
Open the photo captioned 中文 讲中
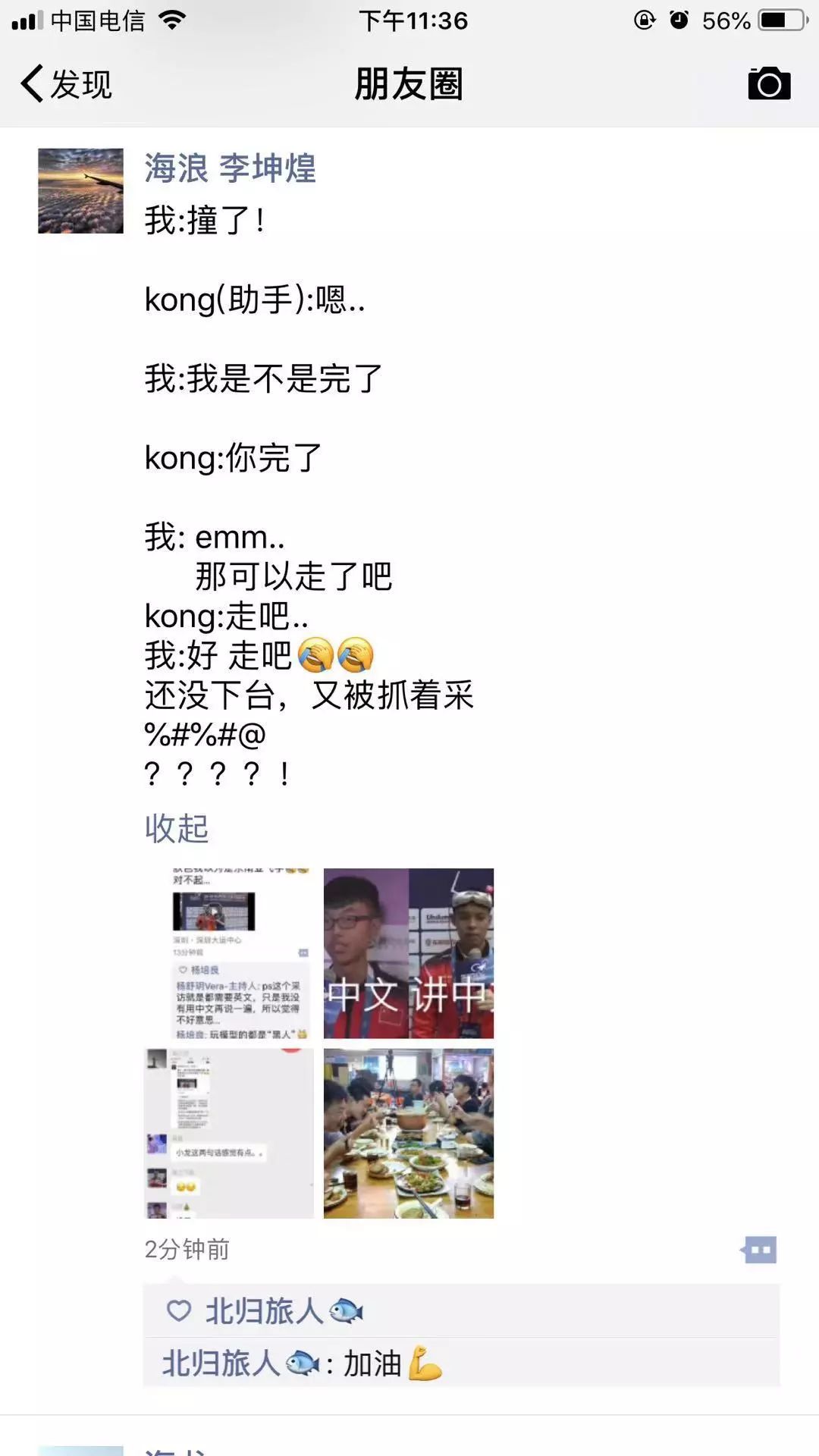(408, 953)
